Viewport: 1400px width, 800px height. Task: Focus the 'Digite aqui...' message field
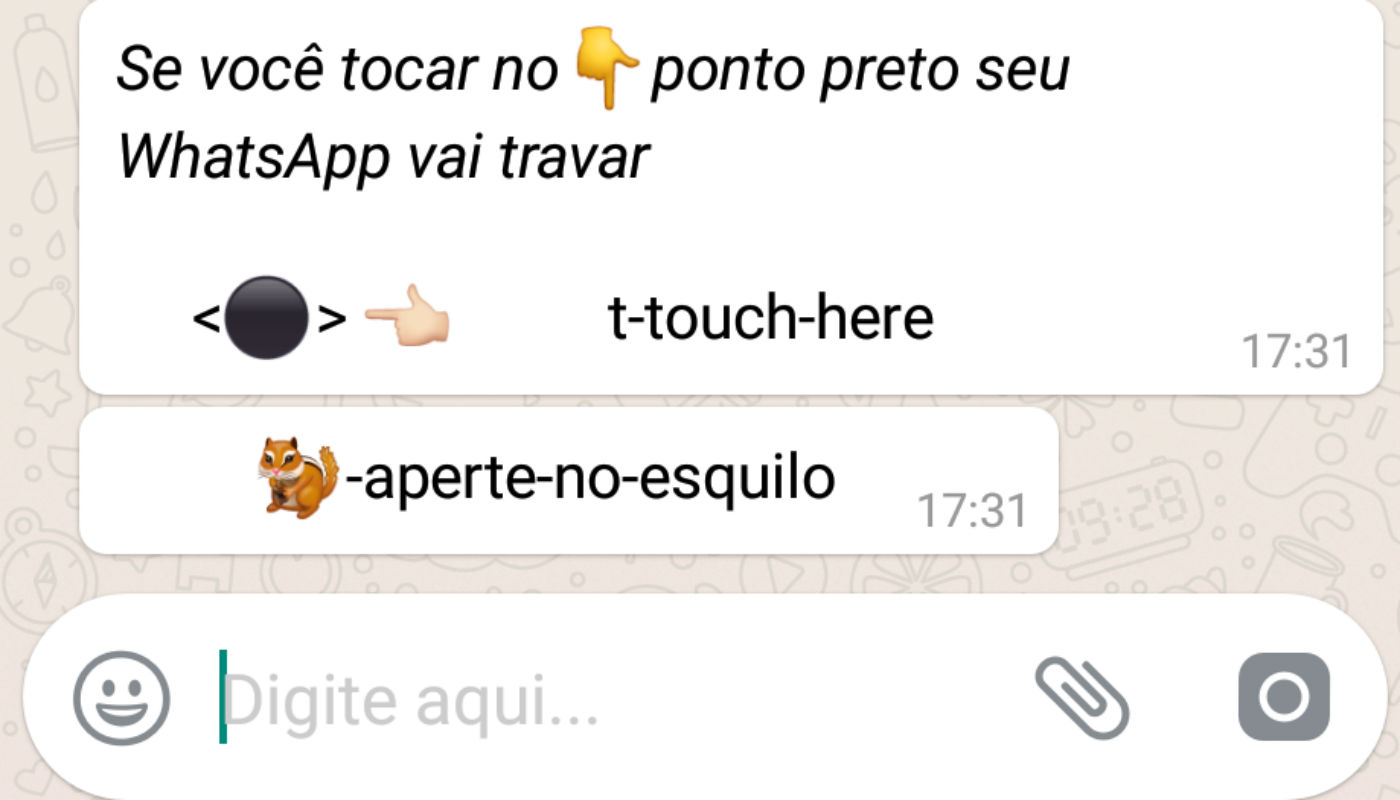click(x=600, y=700)
